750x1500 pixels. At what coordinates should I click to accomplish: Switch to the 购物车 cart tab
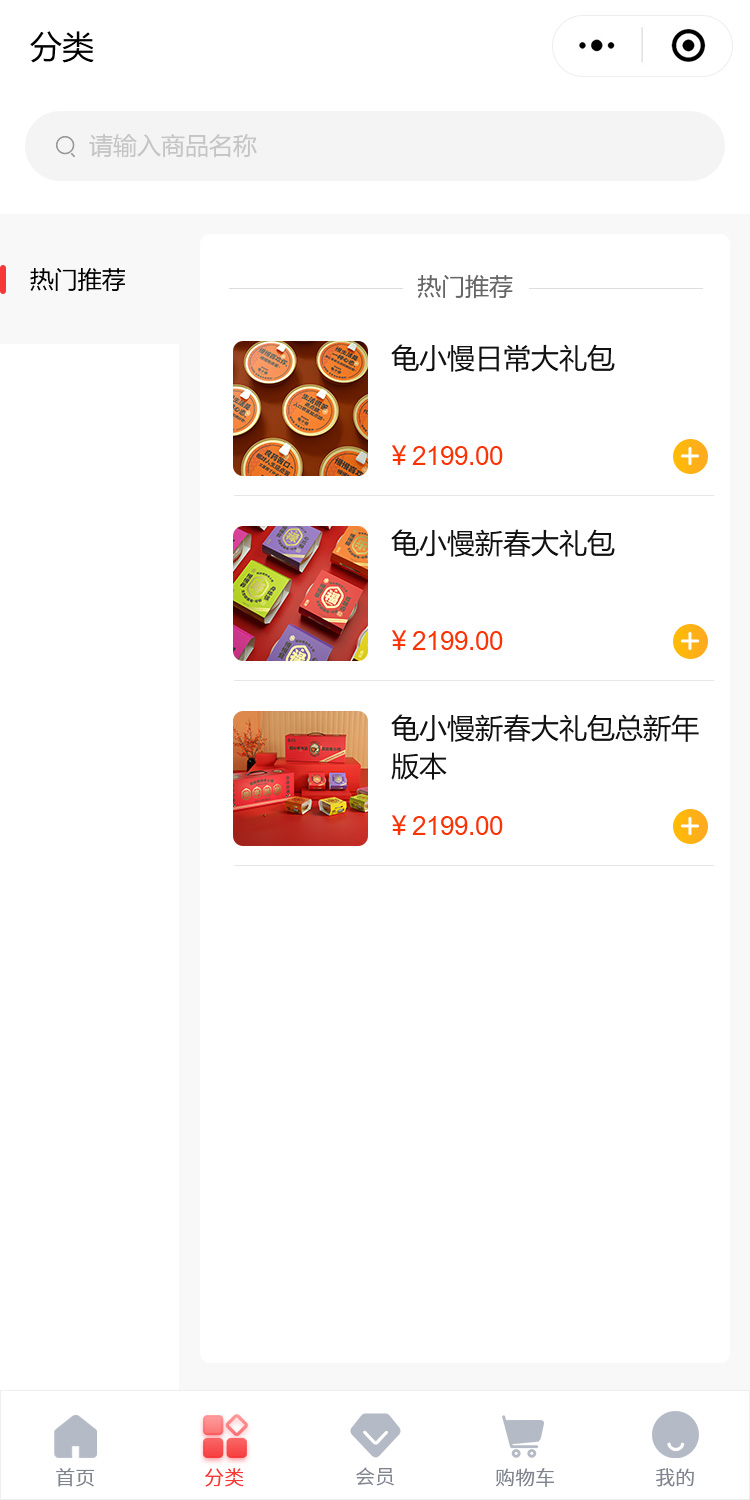[x=525, y=1449]
